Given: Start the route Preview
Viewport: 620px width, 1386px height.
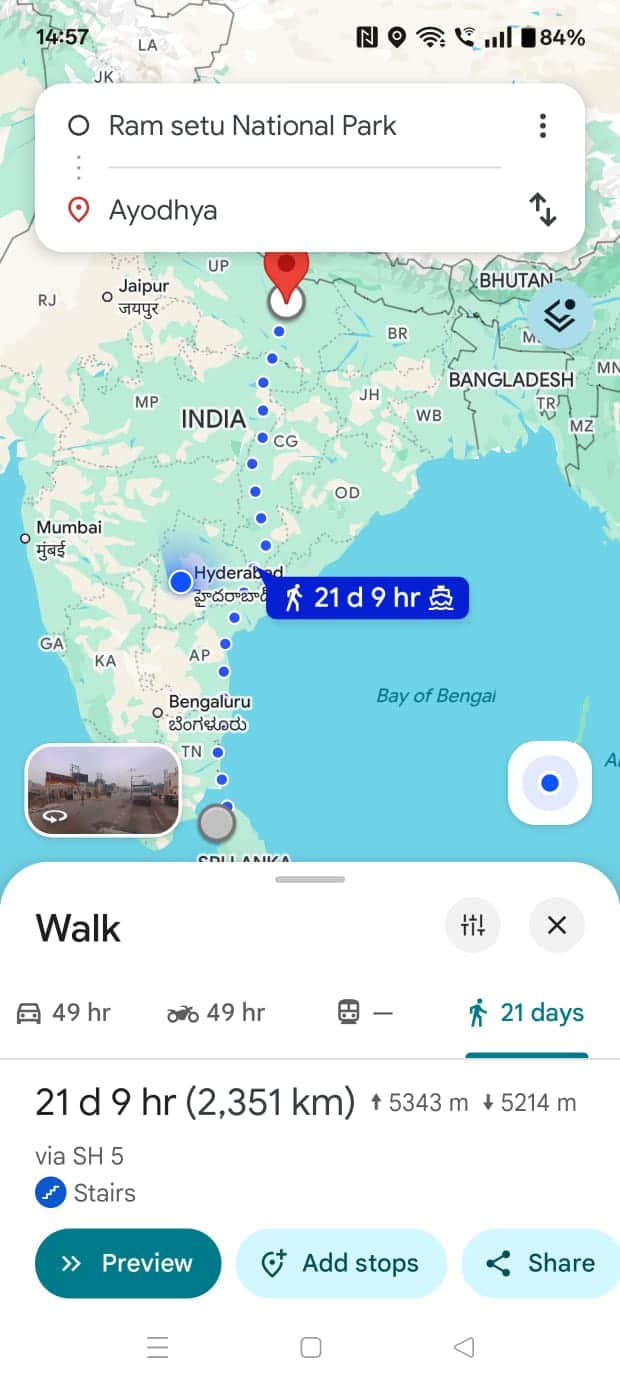Looking at the screenshot, I should point(128,1263).
